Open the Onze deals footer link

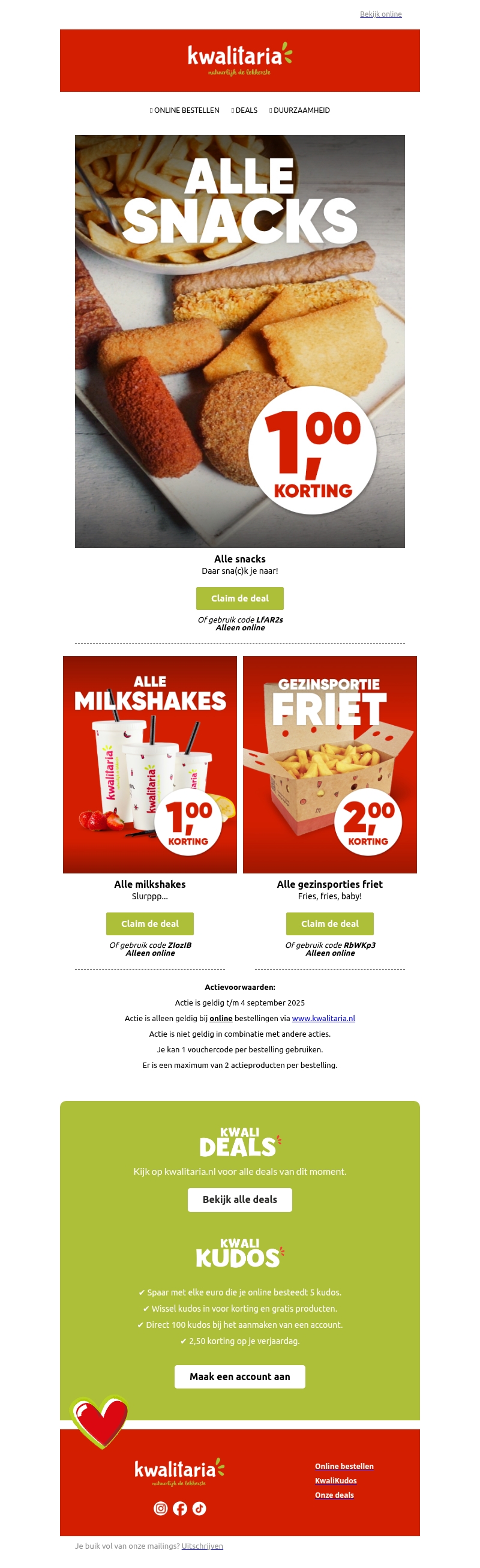[x=334, y=1494]
